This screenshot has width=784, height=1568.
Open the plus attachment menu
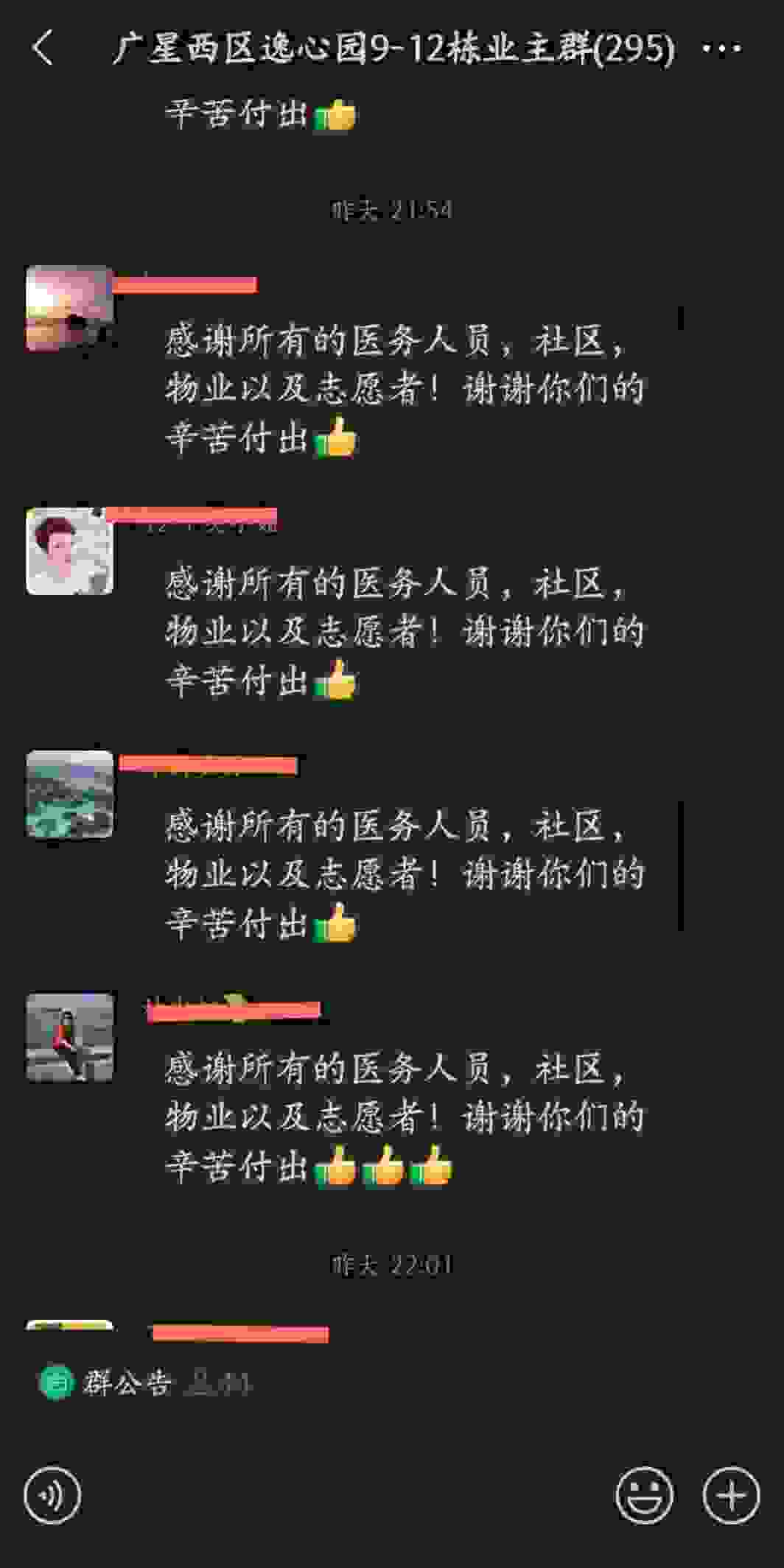coord(731,1495)
